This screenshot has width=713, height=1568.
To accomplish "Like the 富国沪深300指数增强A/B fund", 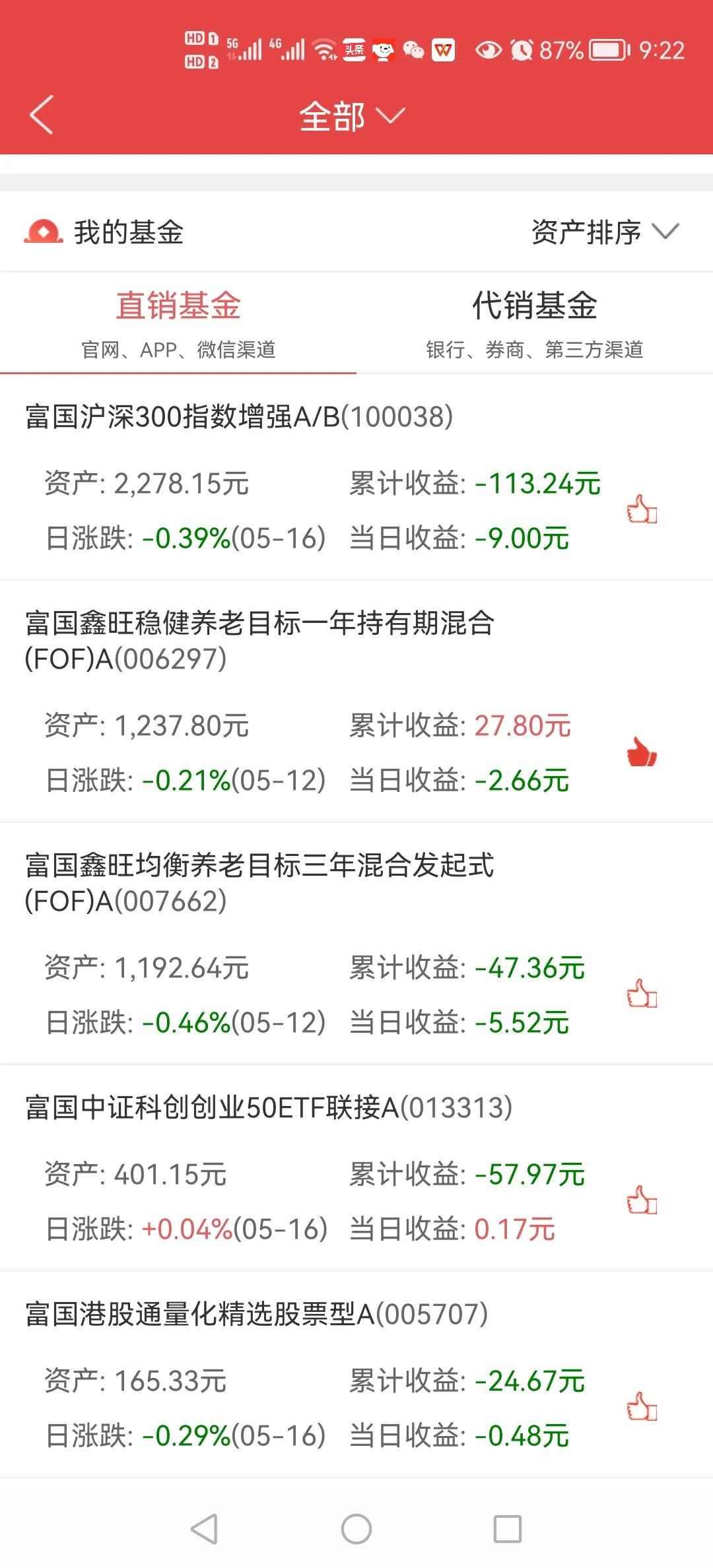I will pos(642,509).
